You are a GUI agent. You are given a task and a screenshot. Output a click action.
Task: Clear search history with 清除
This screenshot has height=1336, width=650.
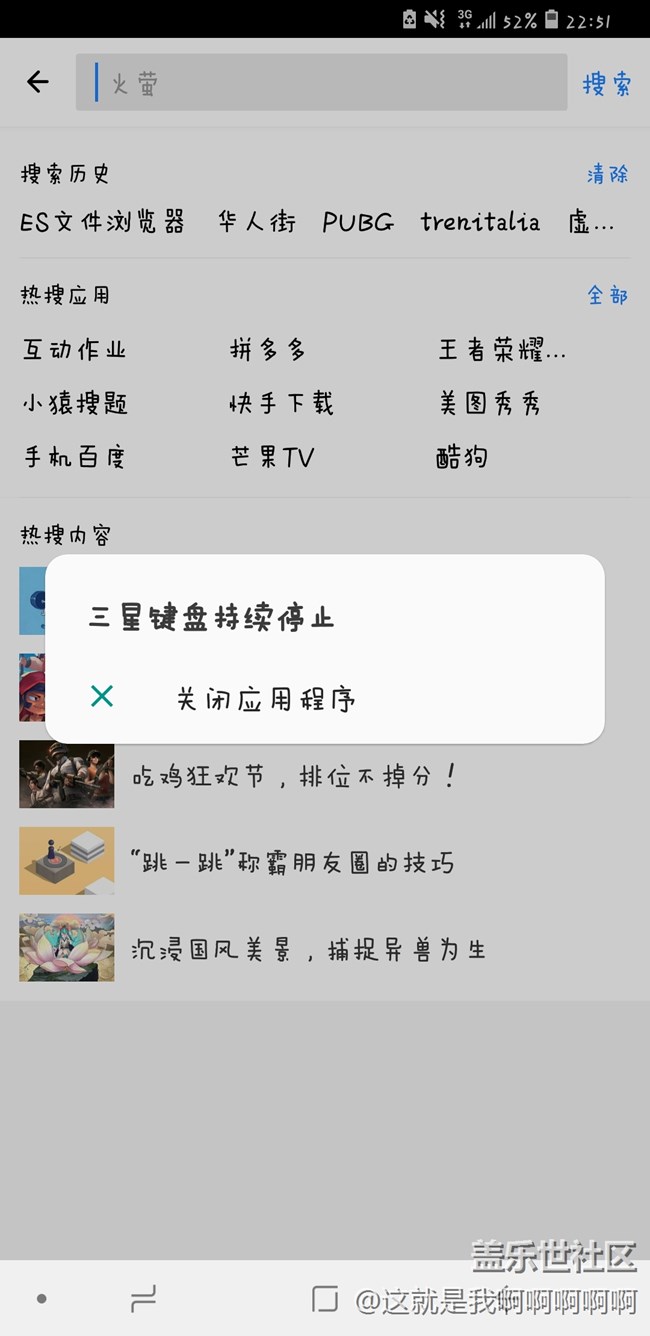[607, 174]
